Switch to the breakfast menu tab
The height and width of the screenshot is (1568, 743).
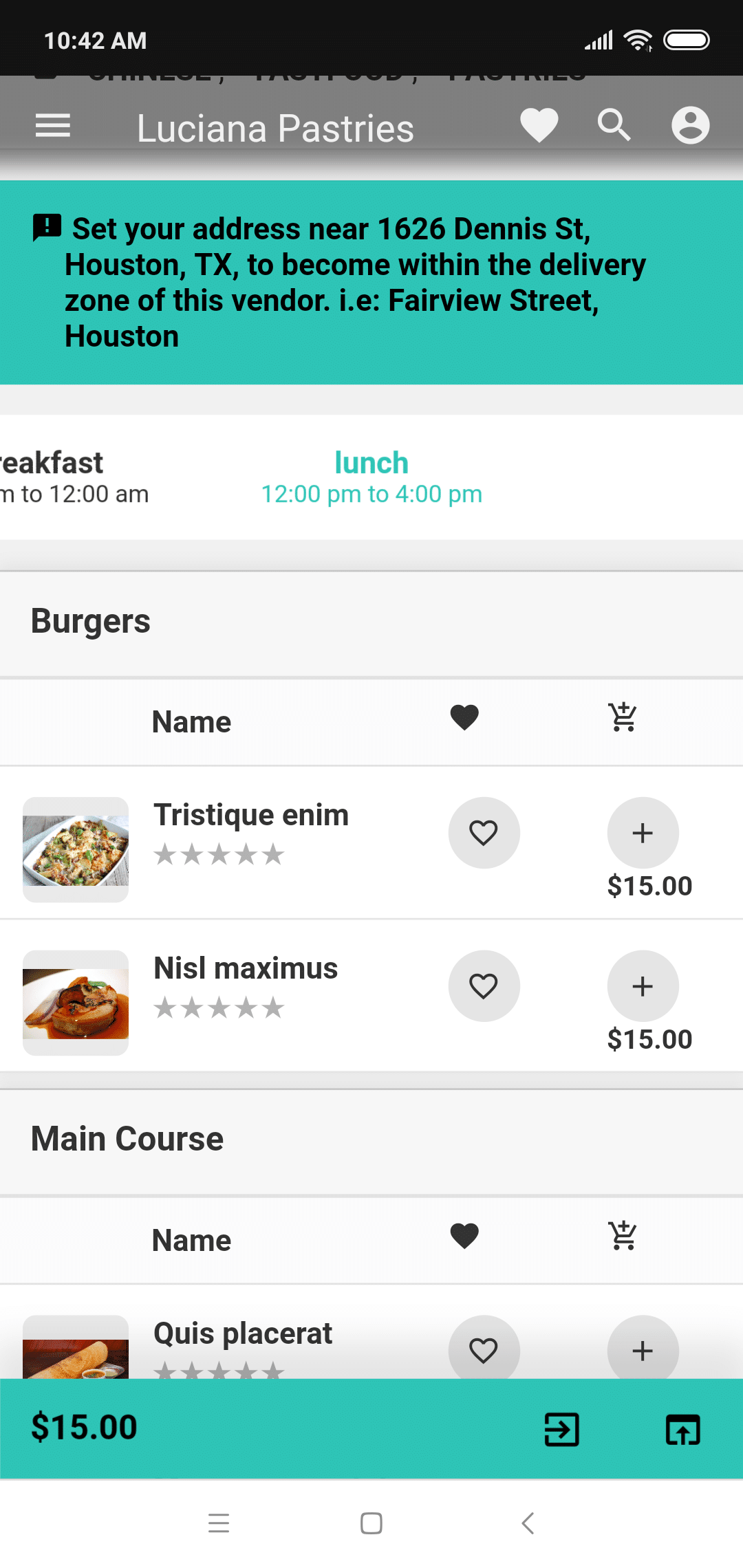coord(62,477)
